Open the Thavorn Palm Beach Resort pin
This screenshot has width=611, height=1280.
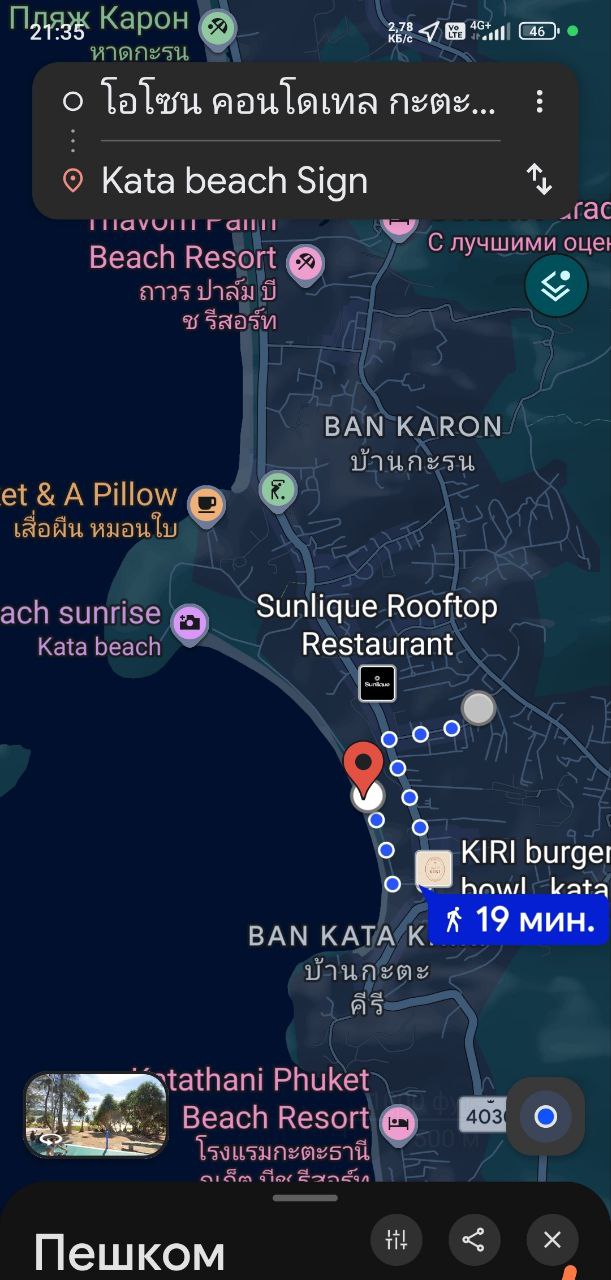click(x=304, y=263)
